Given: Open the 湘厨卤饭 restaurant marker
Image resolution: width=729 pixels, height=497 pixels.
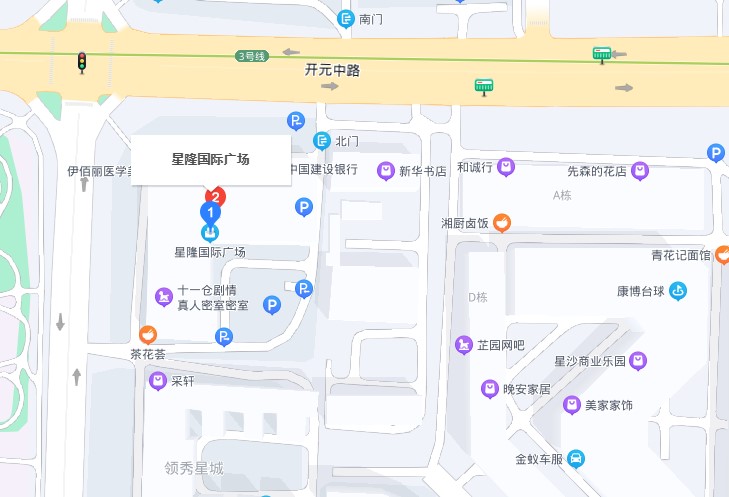Looking at the screenshot, I should [502, 222].
